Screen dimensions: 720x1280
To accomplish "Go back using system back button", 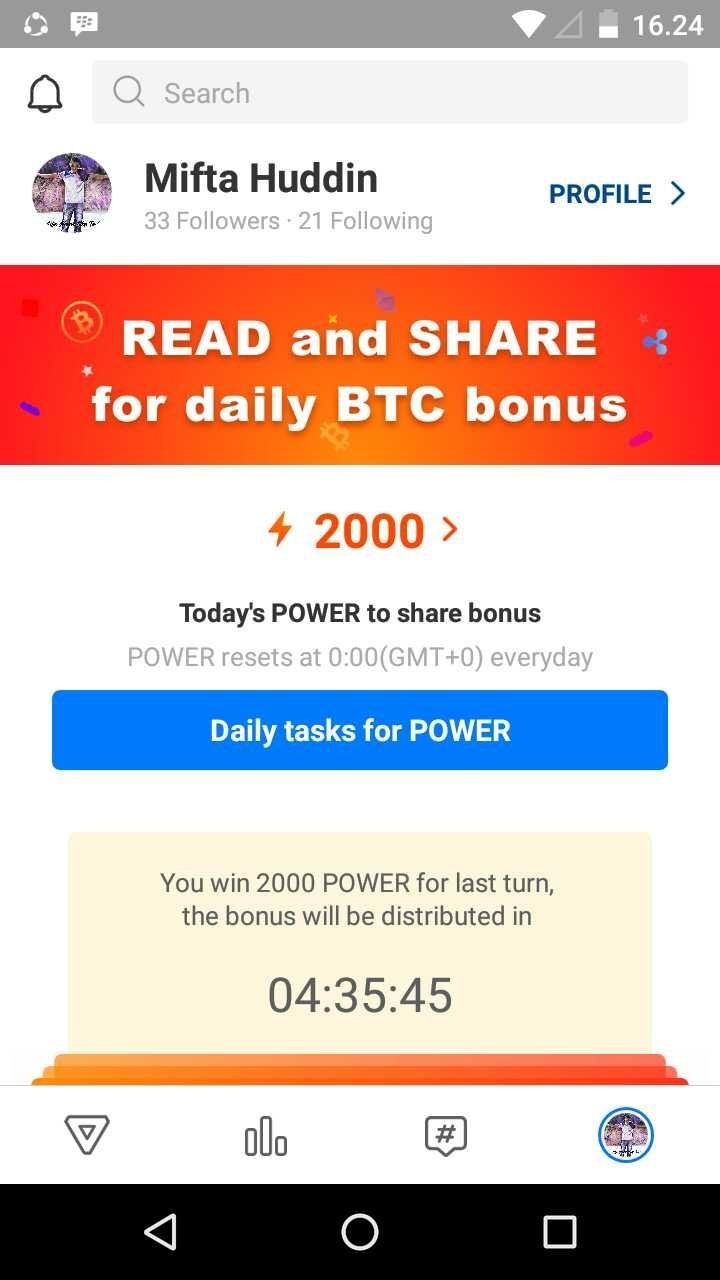I will point(160,1232).
